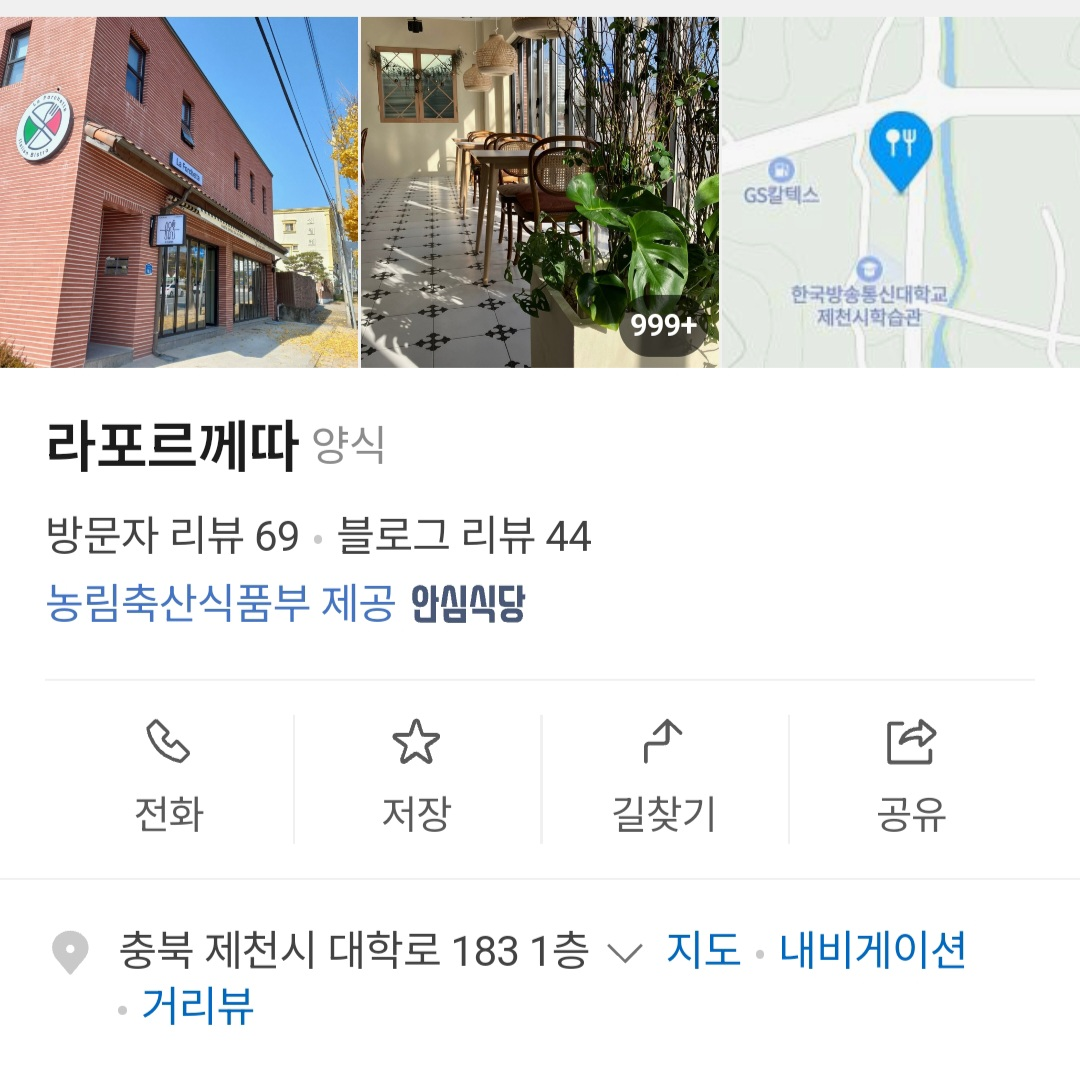Get directions with 길찾기
The image size is (1080, 1080).
[664, 779]
